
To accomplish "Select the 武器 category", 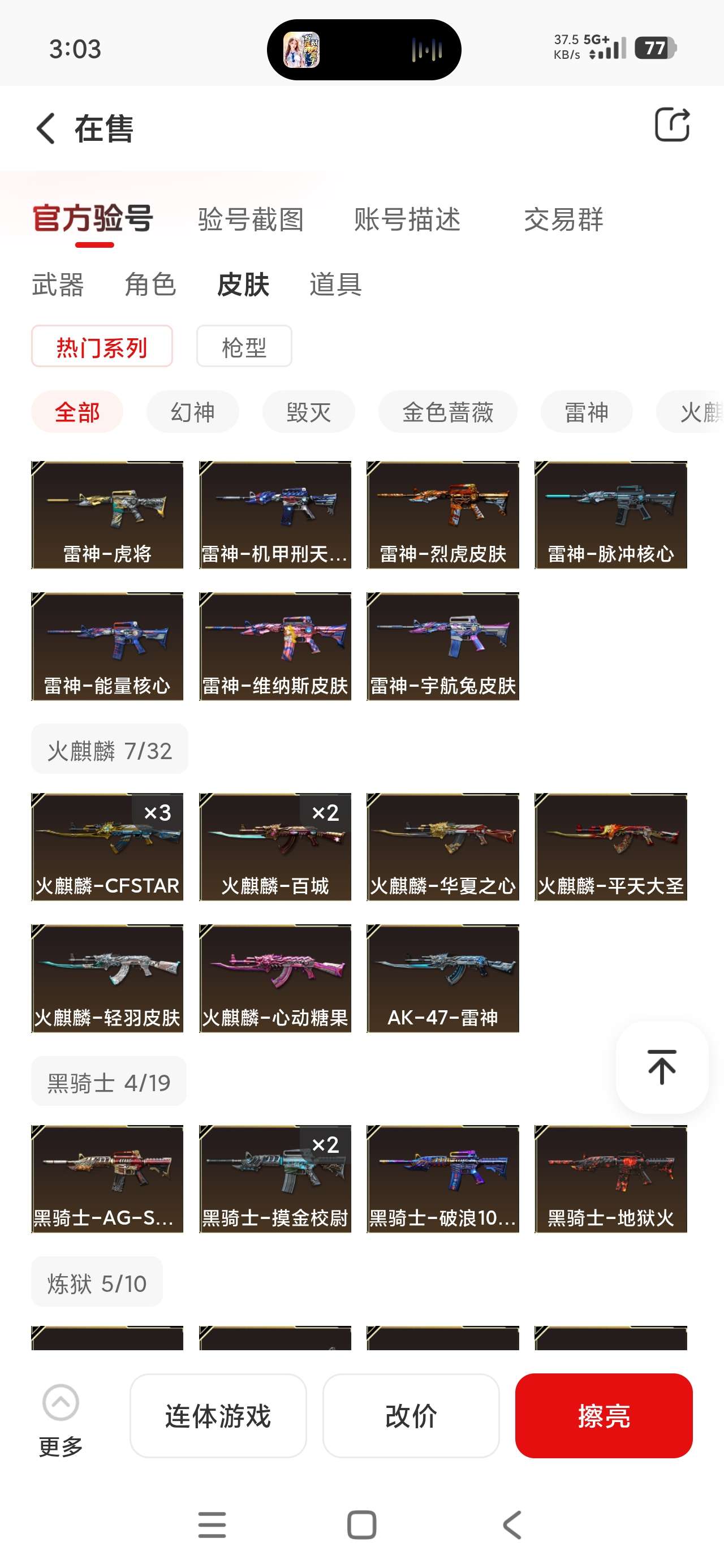I will pyautogui.click(x=58, y=285).
